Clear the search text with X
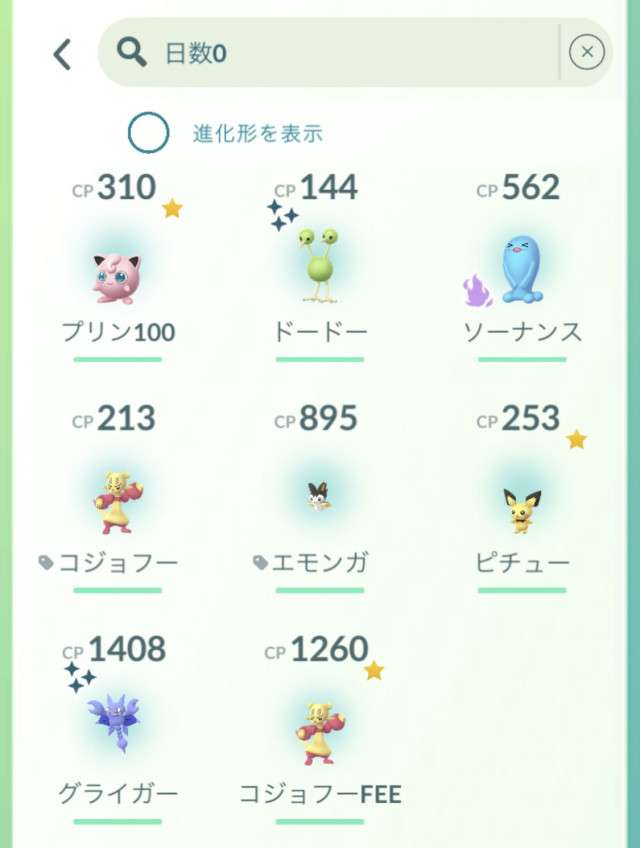 click(587, 52)
